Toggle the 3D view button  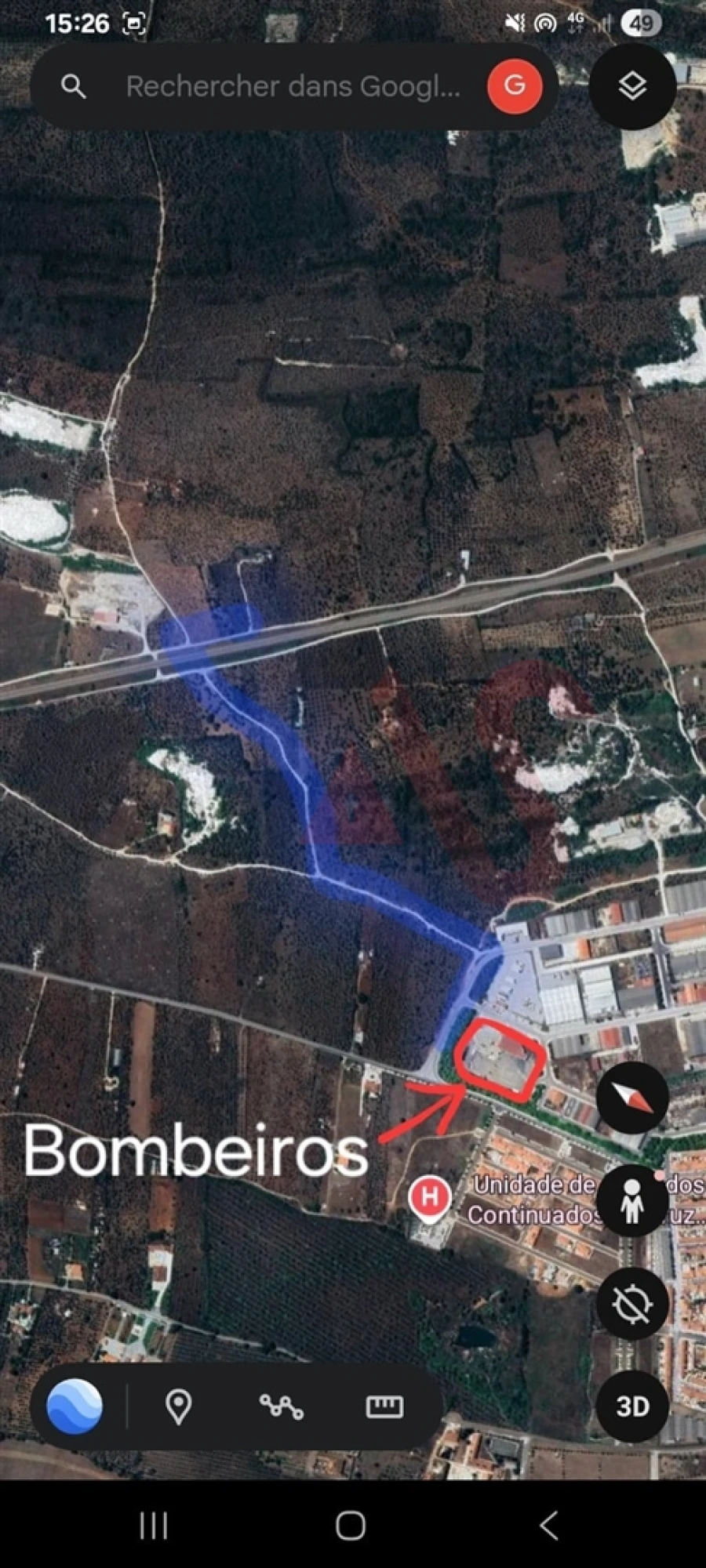(632, 1406)
